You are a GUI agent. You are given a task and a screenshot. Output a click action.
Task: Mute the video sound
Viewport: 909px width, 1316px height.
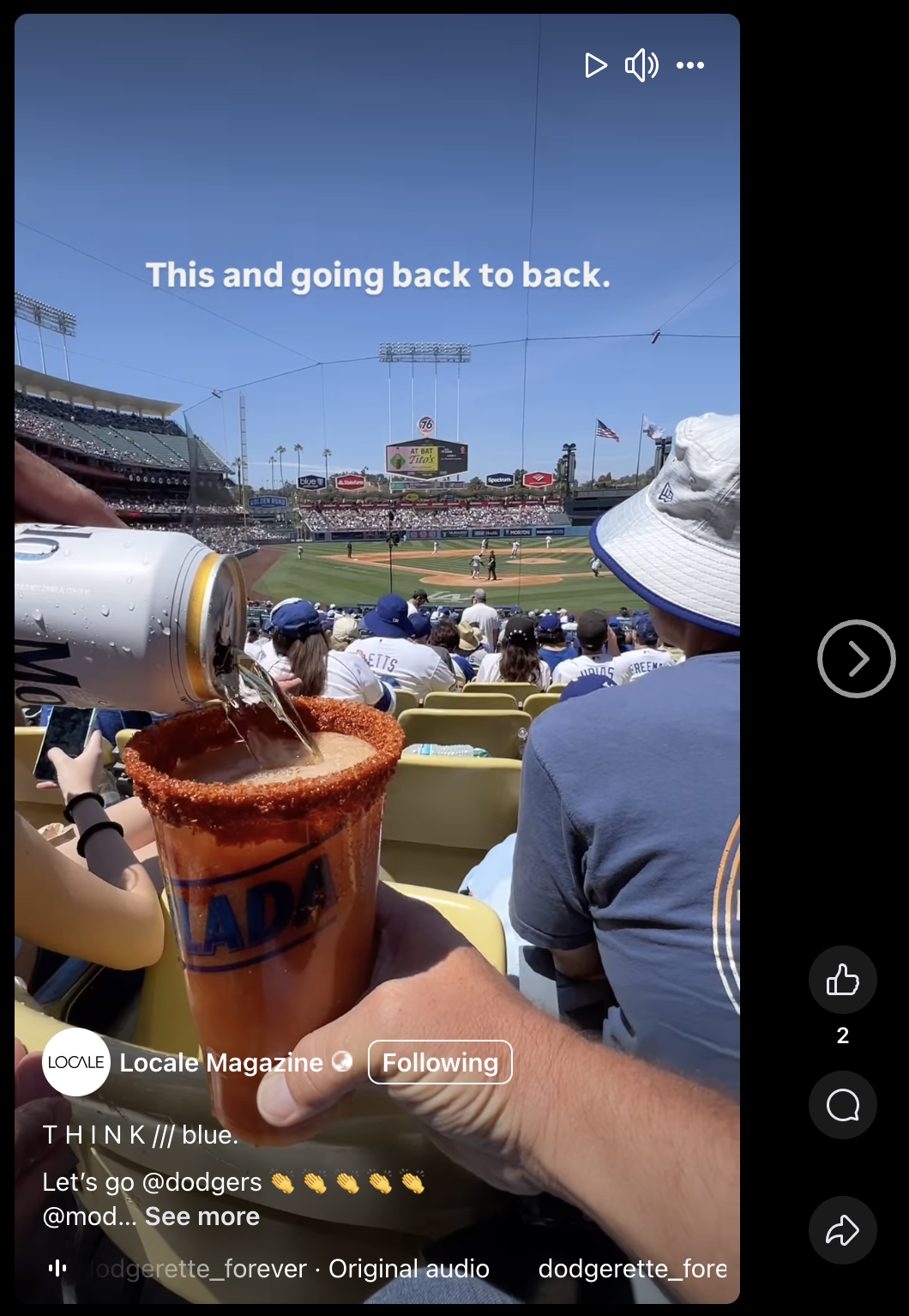click(641, 65)
